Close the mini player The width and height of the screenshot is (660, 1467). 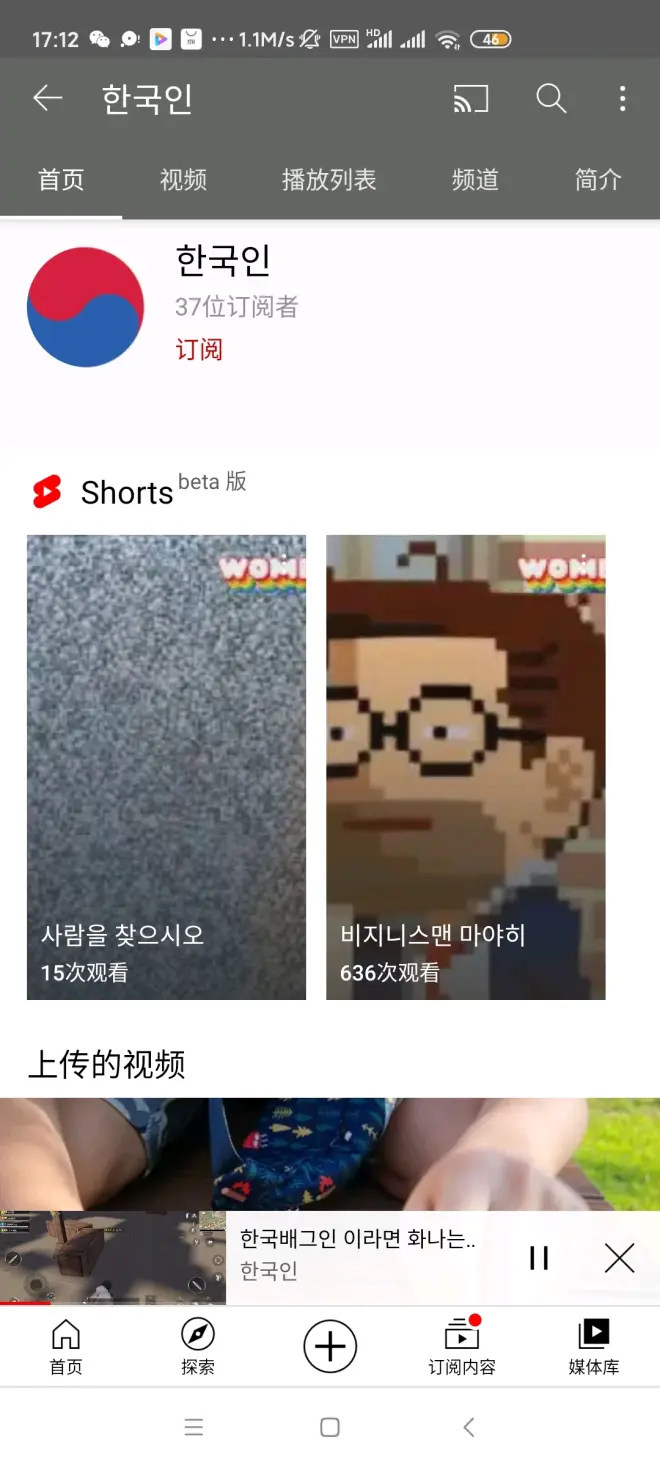[620, 1258]
